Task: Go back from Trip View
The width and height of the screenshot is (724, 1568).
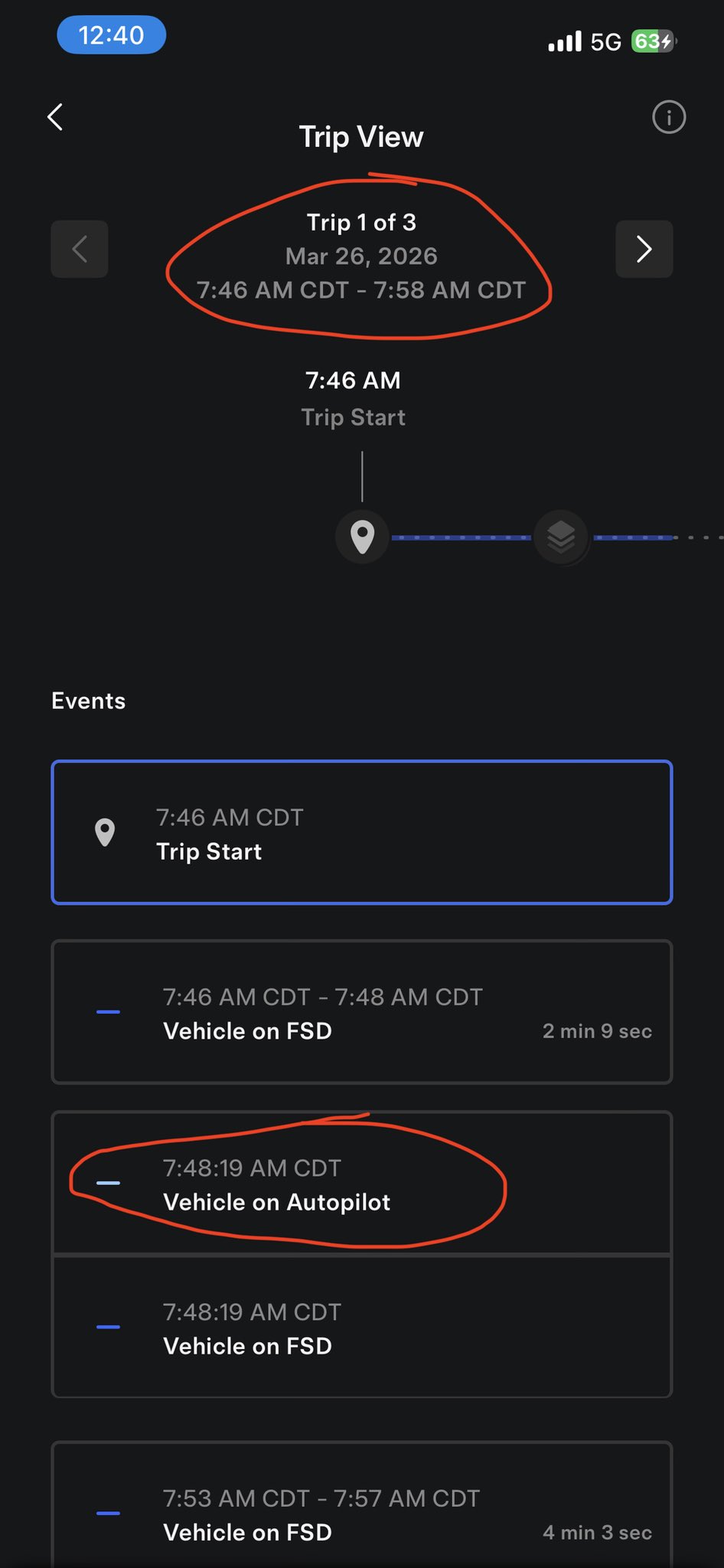Action: click(55, 117)
